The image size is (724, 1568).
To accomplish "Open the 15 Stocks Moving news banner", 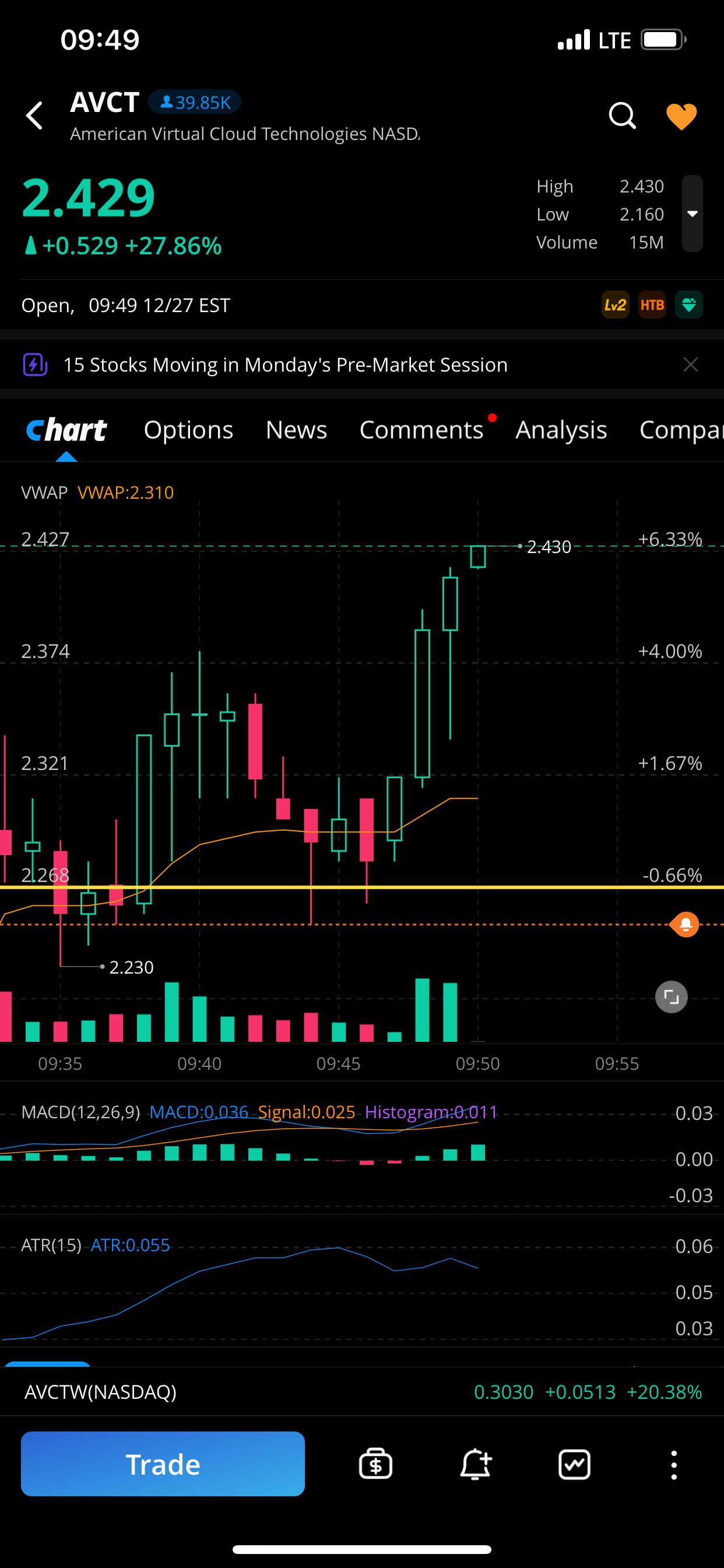I will tap(284, 365).
